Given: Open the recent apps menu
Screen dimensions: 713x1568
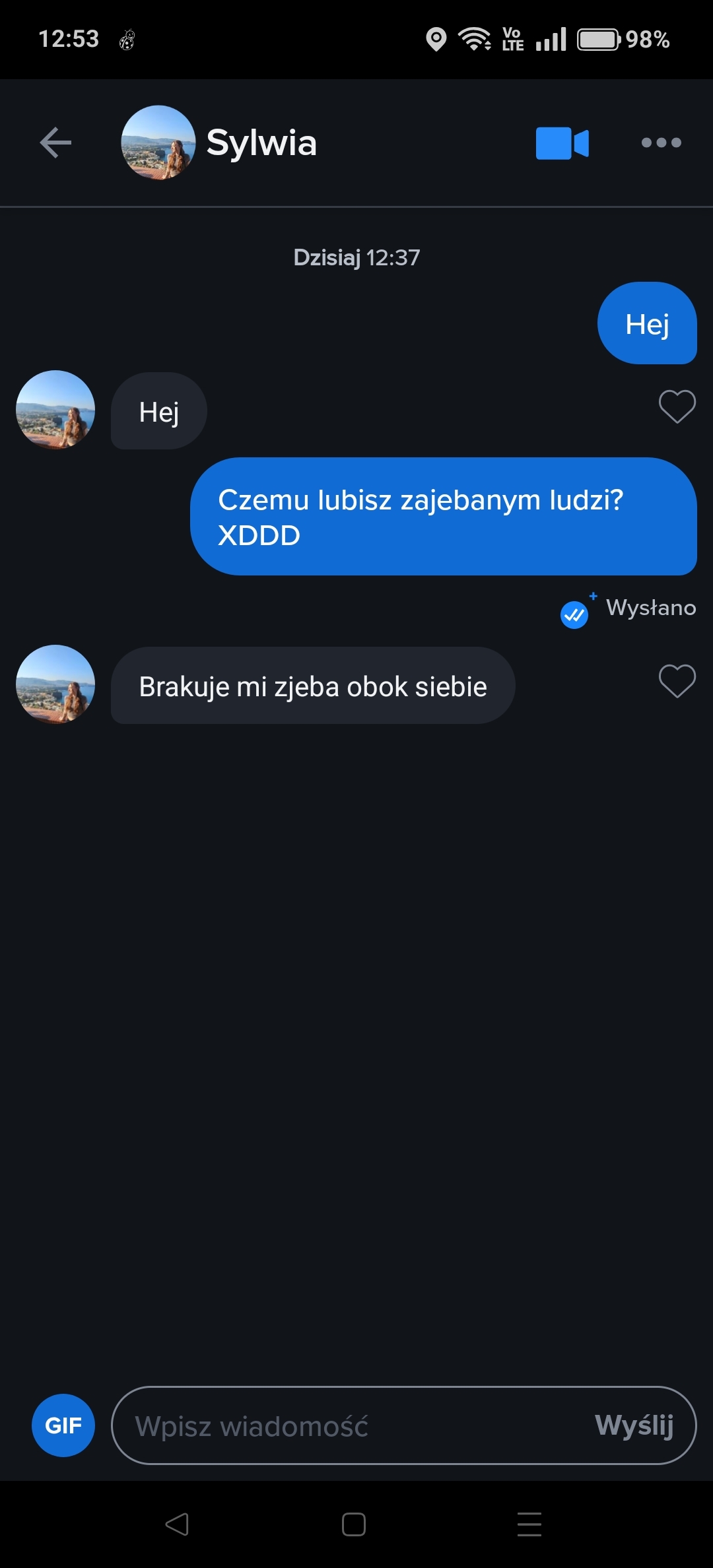Looking at the screenshot, I should 529,1524.
